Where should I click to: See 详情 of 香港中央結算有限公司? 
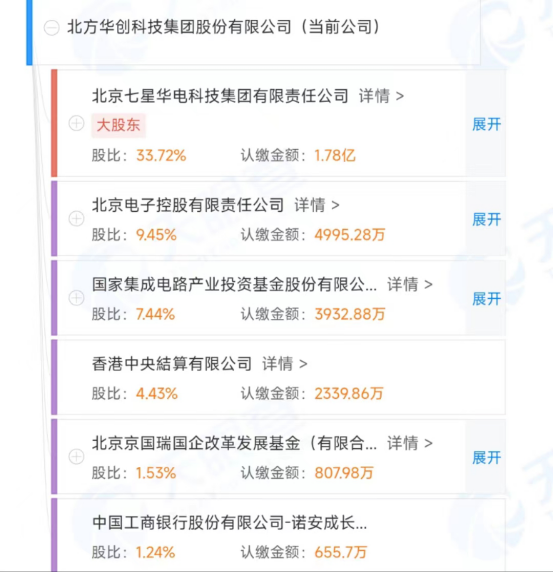285,364
